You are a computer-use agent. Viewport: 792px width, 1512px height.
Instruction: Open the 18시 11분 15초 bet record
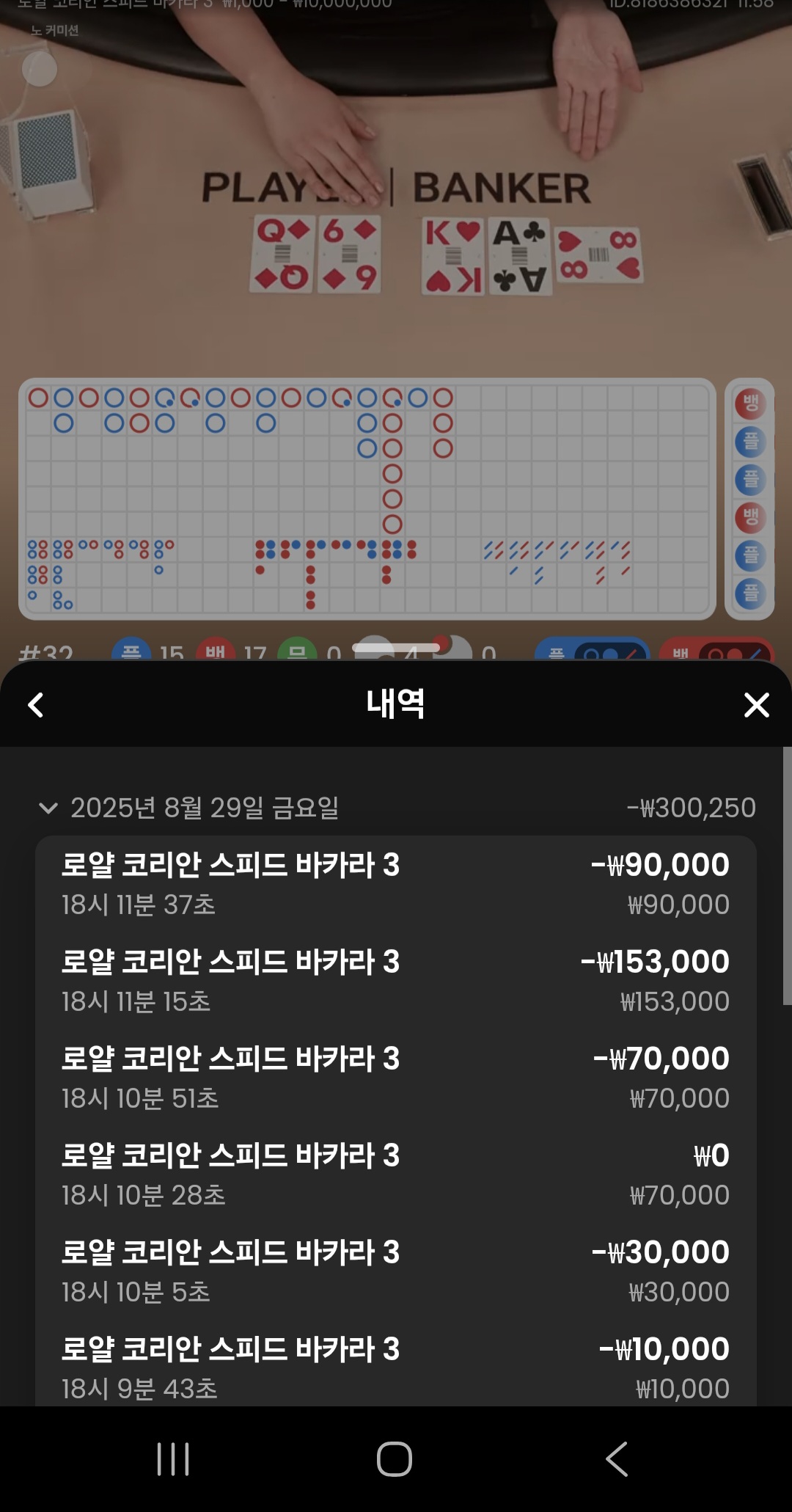coord(396,980)
